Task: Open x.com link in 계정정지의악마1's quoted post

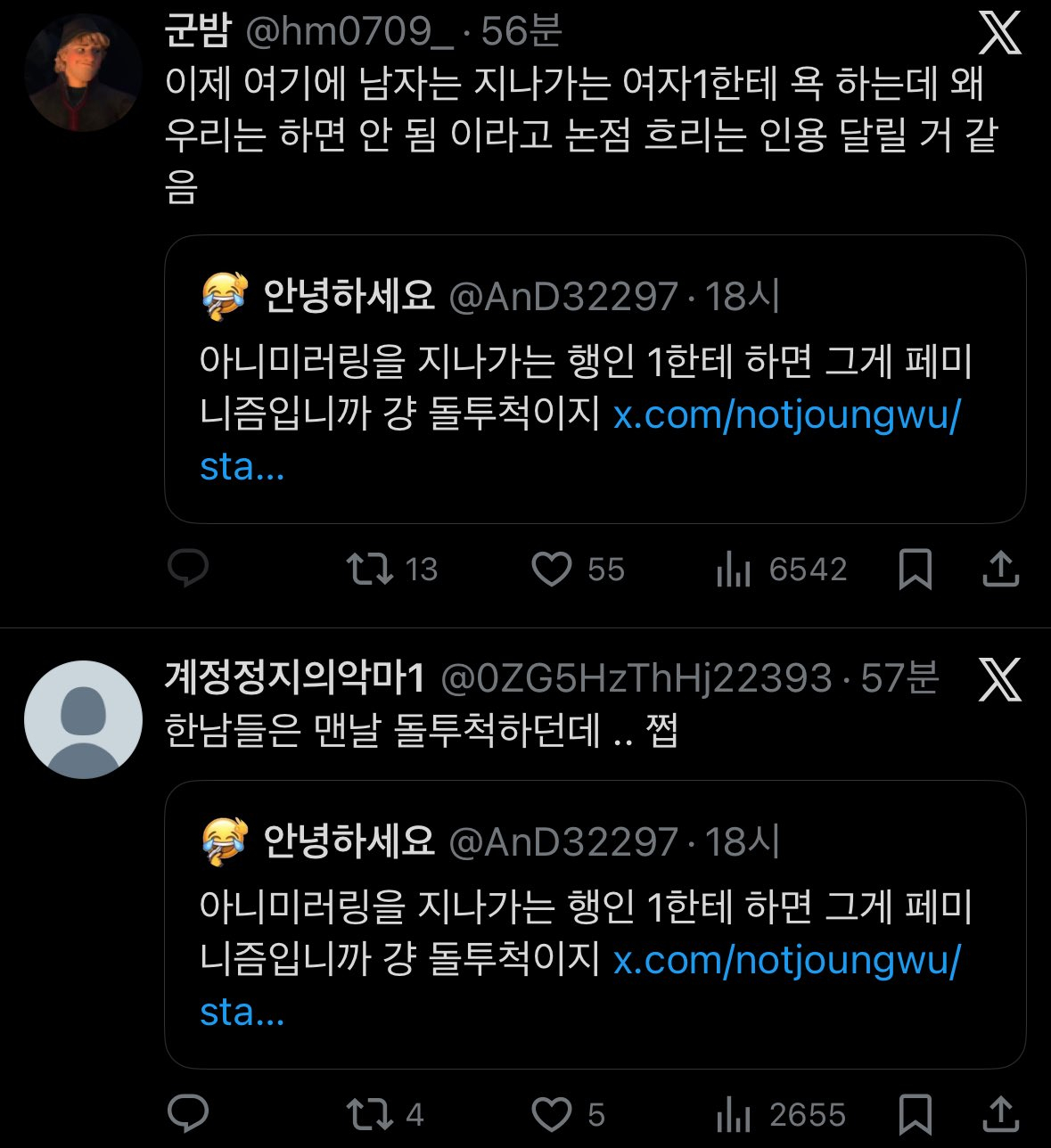Action: click(785, 961)
